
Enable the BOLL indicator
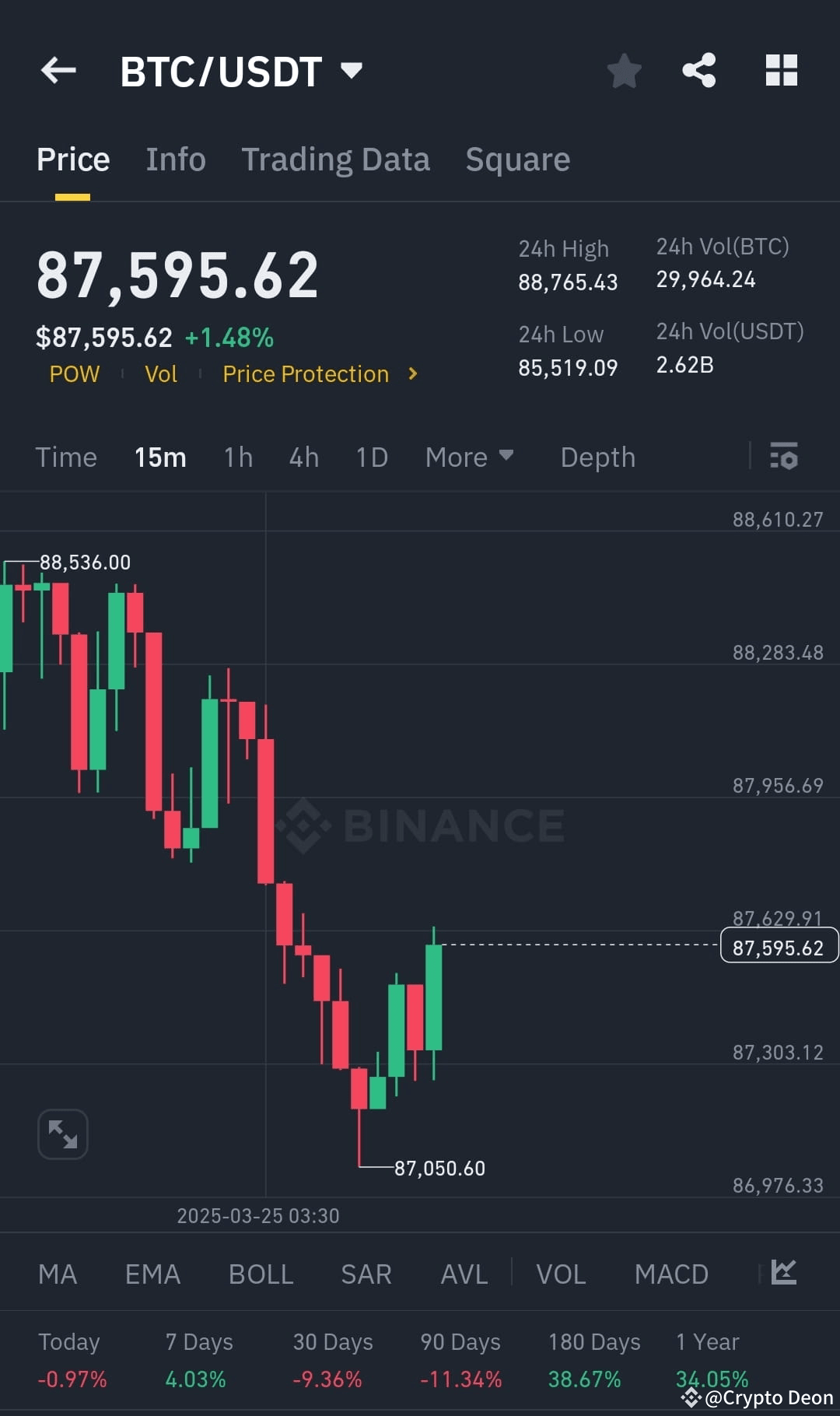[x=261, y=1274]
